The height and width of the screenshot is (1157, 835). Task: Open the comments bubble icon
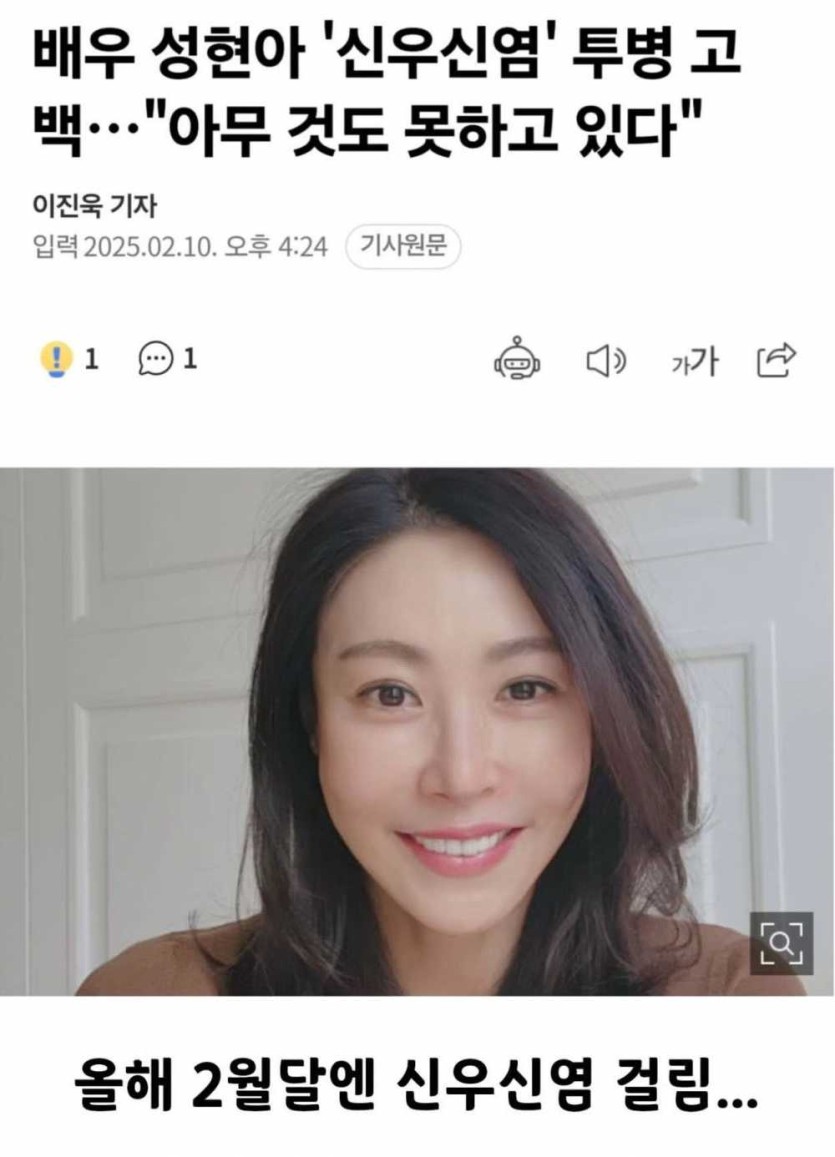pyautogui.click(x=155, y=360)
